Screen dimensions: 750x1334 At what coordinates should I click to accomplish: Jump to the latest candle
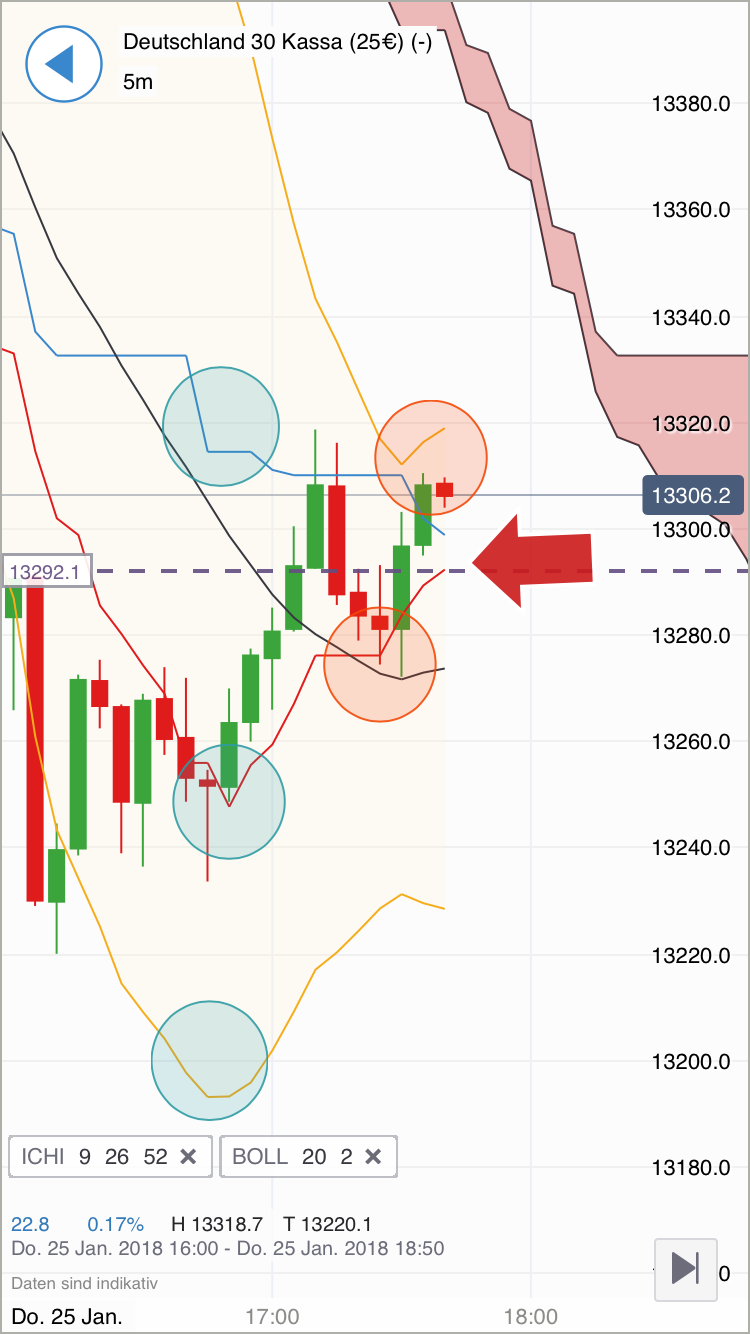click(x=686, y=1269)
